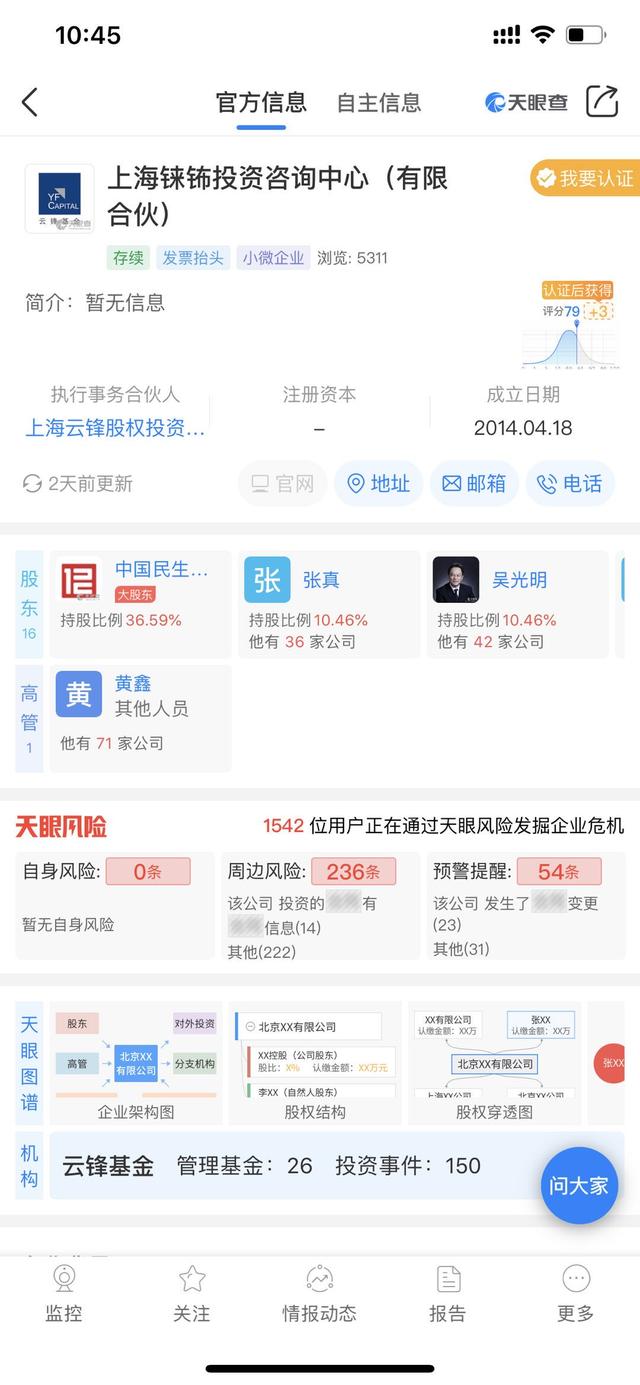Open 监控 in the bottom bar
The height and width of the screenshot is (1385, 640).
(x=64, y=1293)
